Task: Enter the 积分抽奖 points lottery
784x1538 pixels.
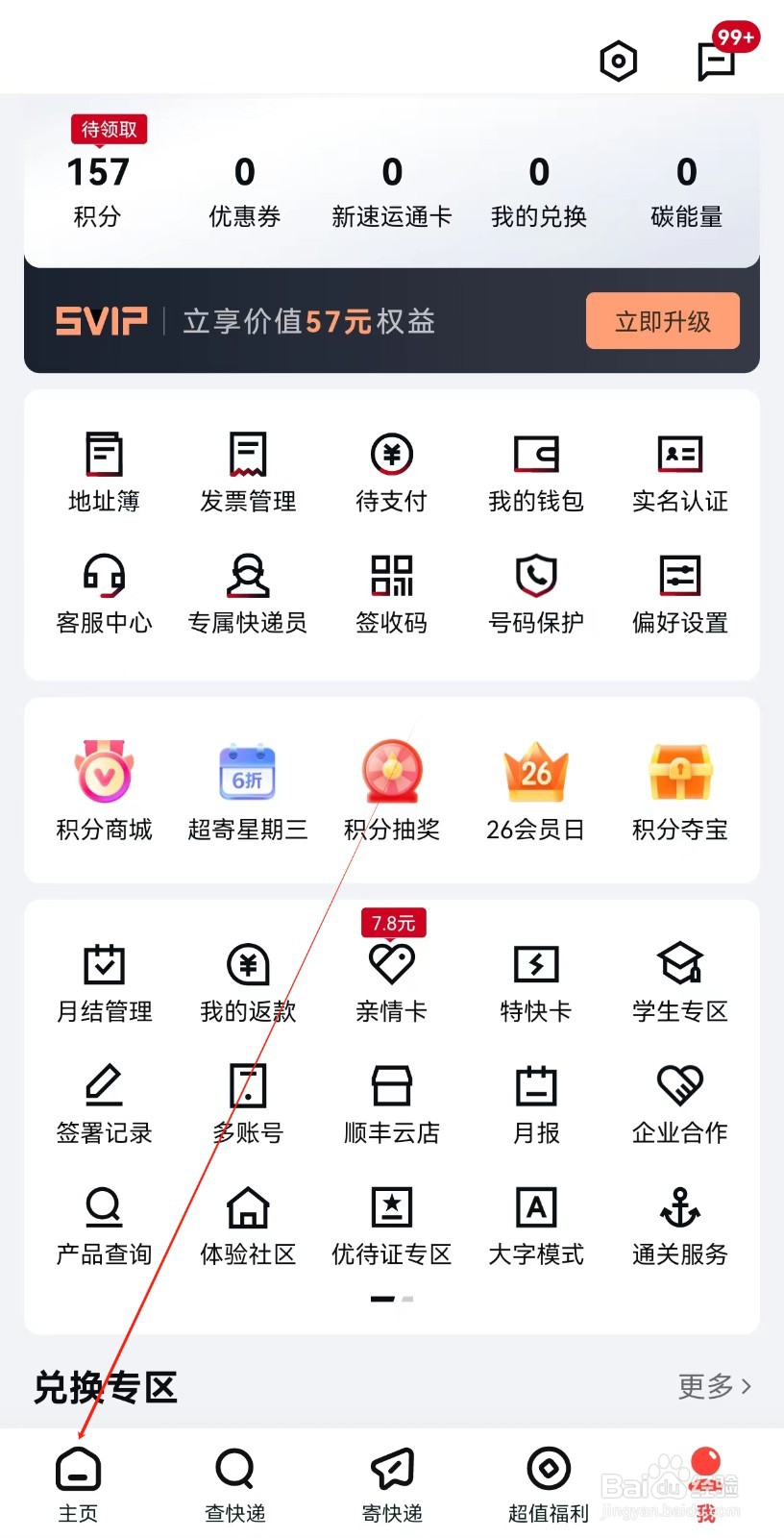Action: pos(391,788)
